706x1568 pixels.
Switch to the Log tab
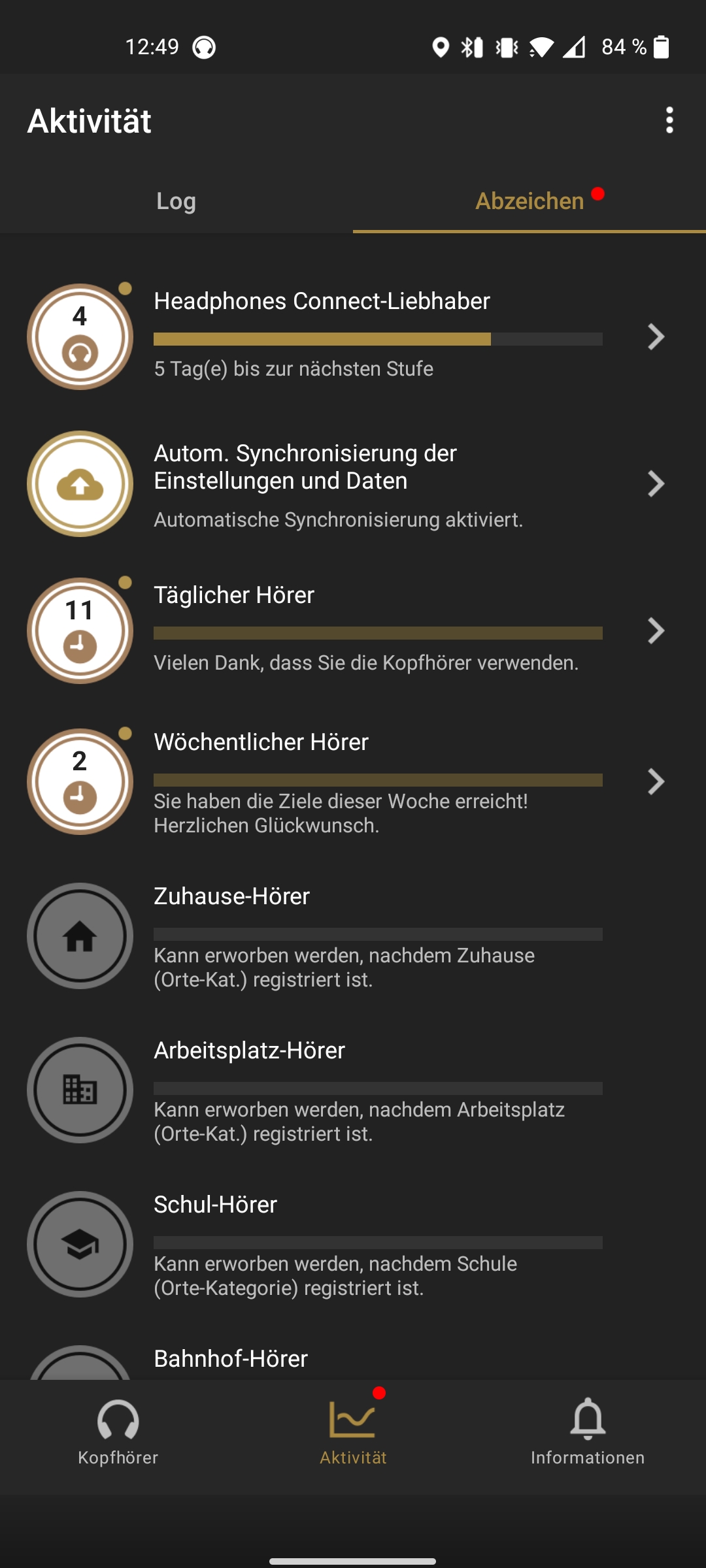point(176,201)
